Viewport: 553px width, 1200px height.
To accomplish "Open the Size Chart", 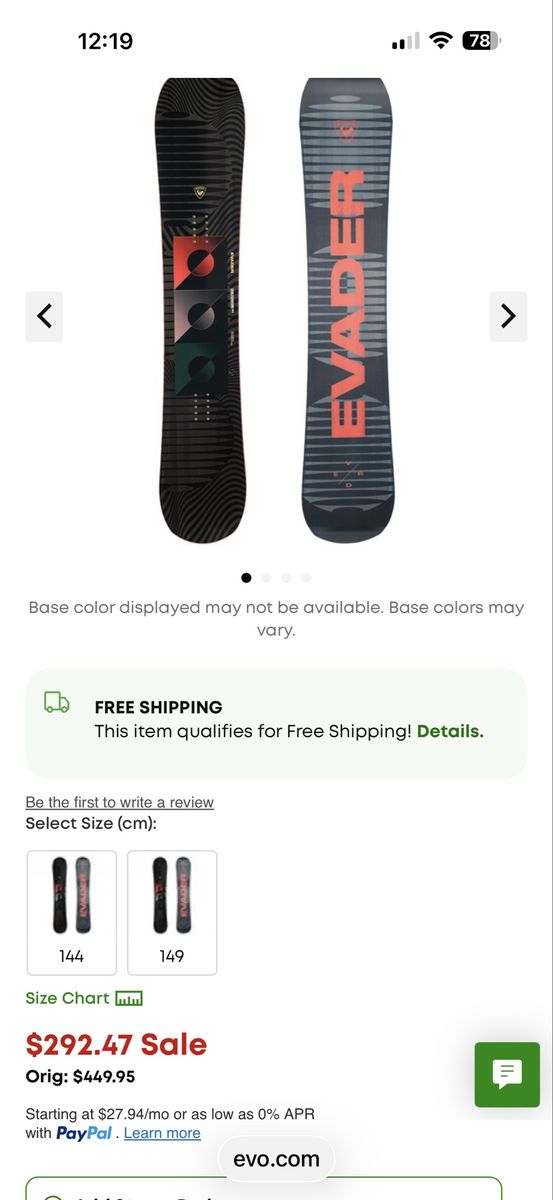I will (x=84, y=998).
